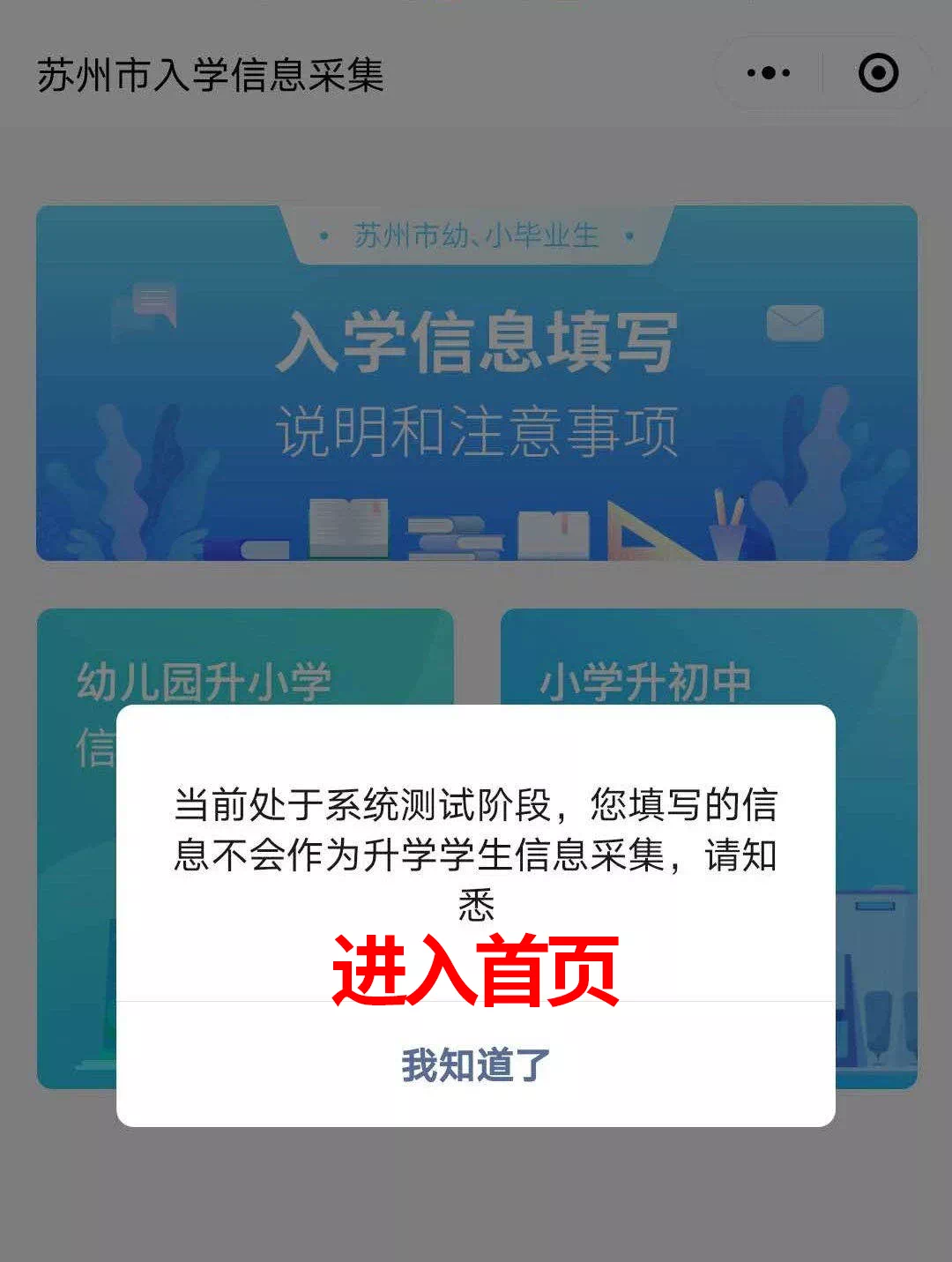Open the mini program more options menu
The image size is (952, 1262).
pos(769,73)
